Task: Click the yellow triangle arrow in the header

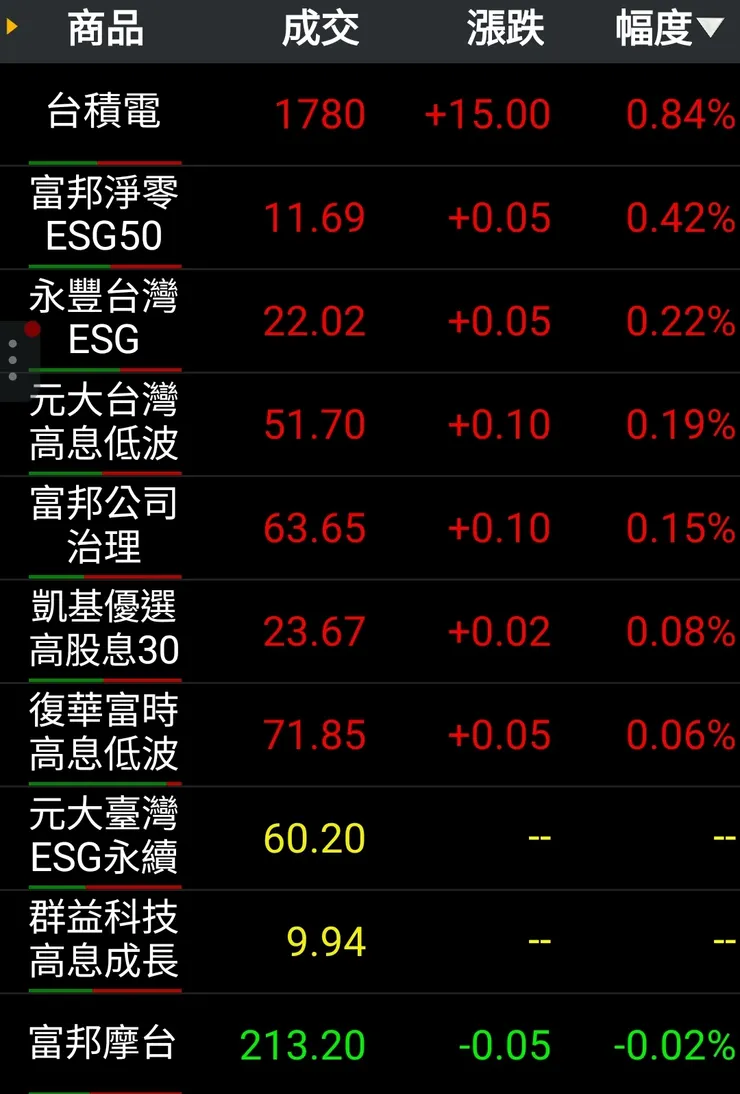Action: click(12, 29)
